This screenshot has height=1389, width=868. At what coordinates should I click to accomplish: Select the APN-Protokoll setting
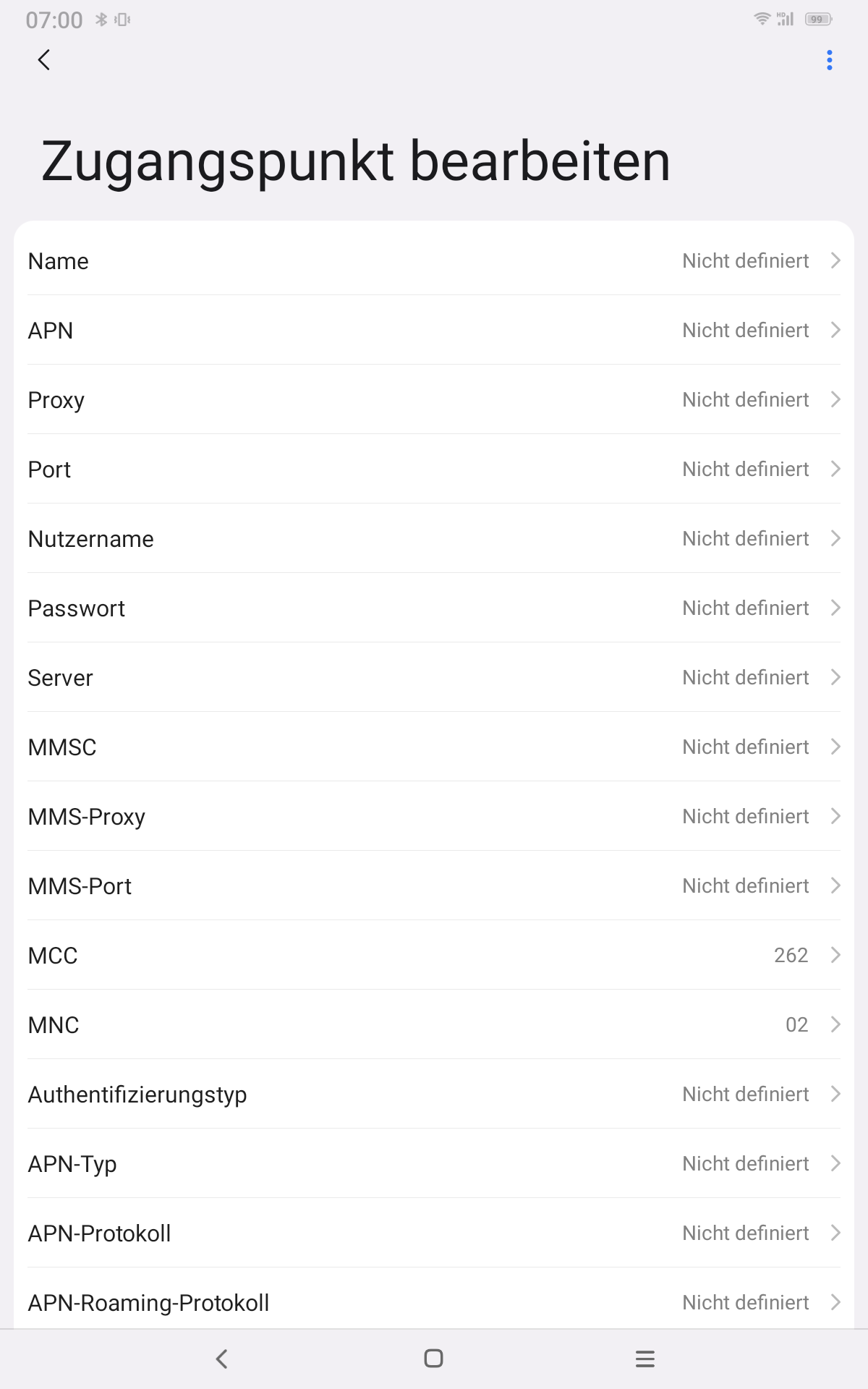434,1233
